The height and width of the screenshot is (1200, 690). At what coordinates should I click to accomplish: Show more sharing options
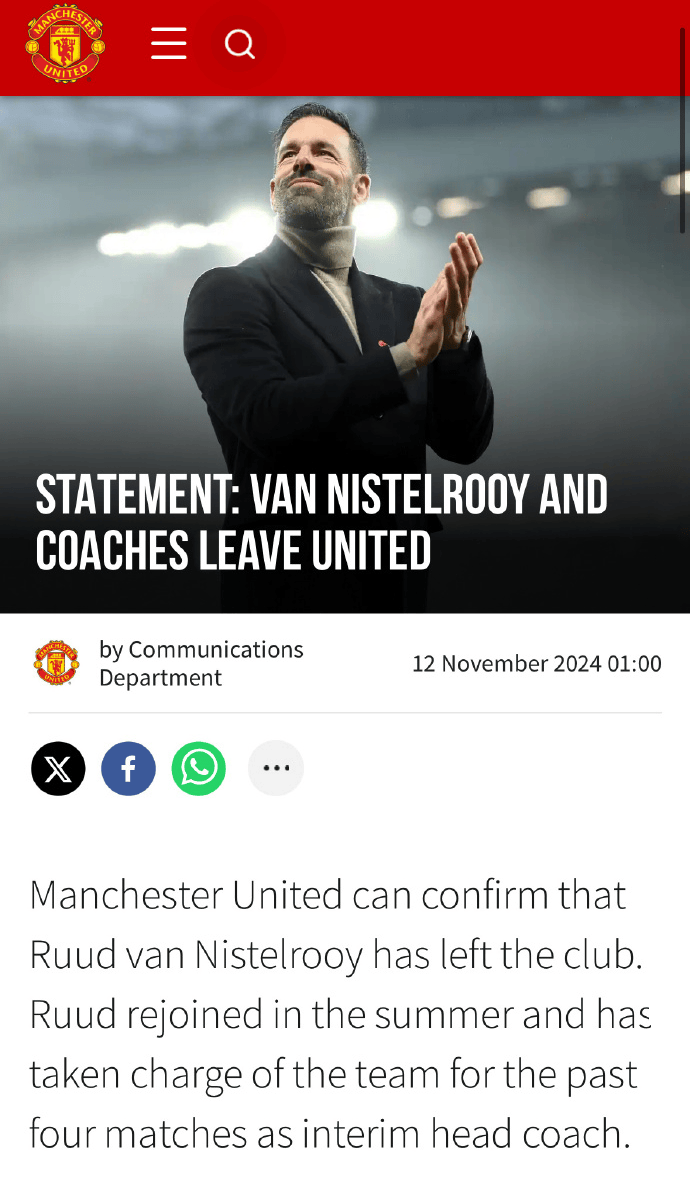(275, 768)
